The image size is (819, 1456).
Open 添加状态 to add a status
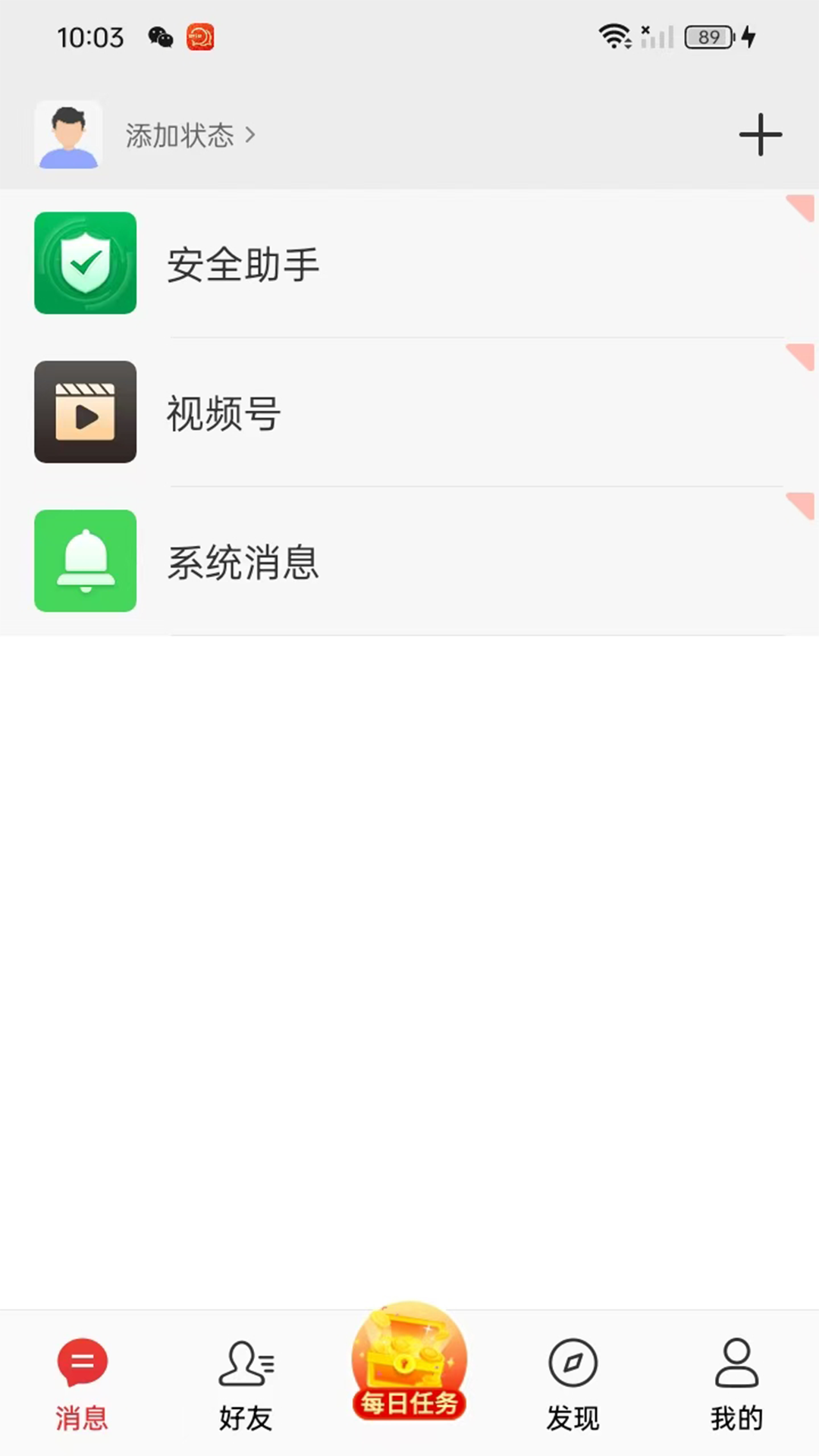[x=178, y=135]
